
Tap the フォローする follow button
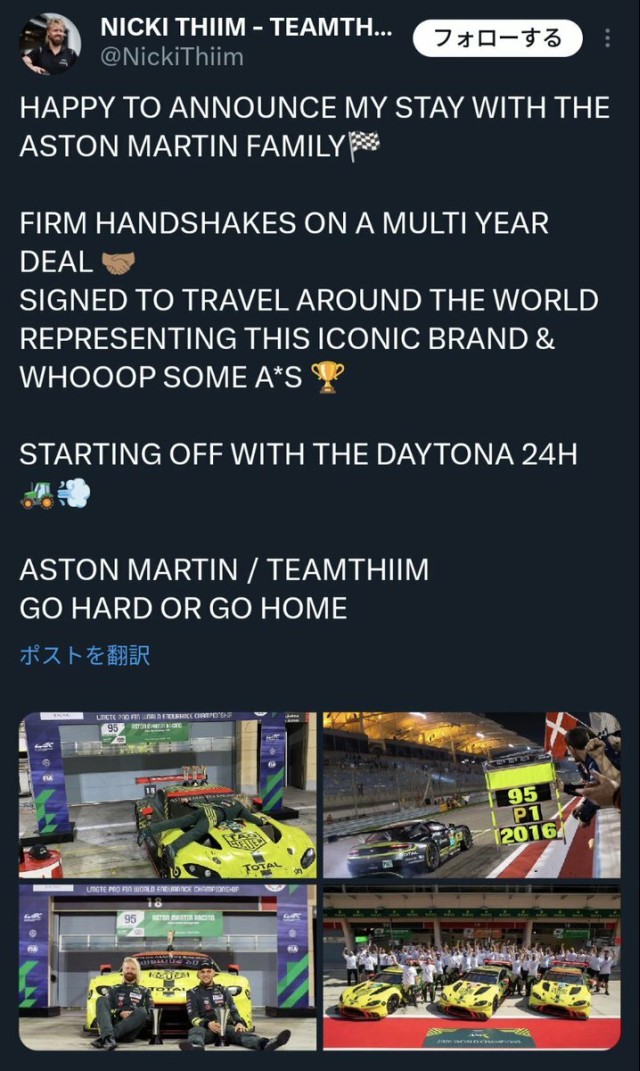click(499, 39)
